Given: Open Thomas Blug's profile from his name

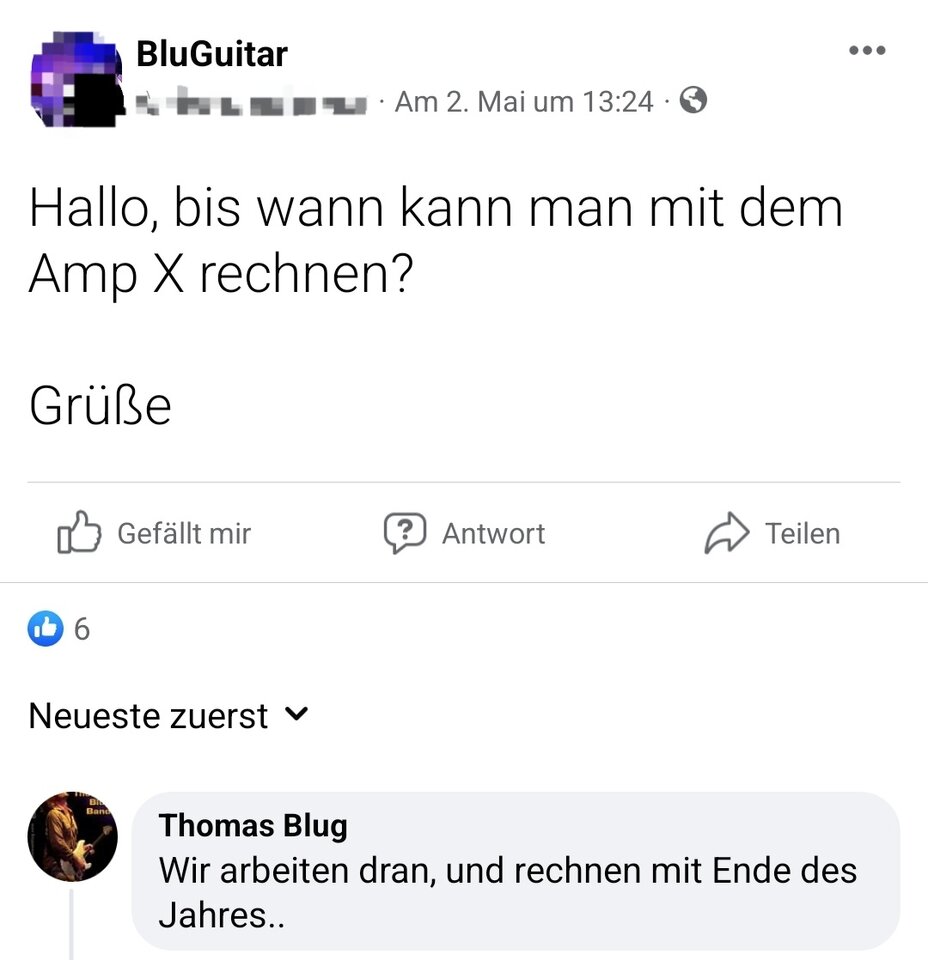Looking at the screenshot, I should 254,825.
